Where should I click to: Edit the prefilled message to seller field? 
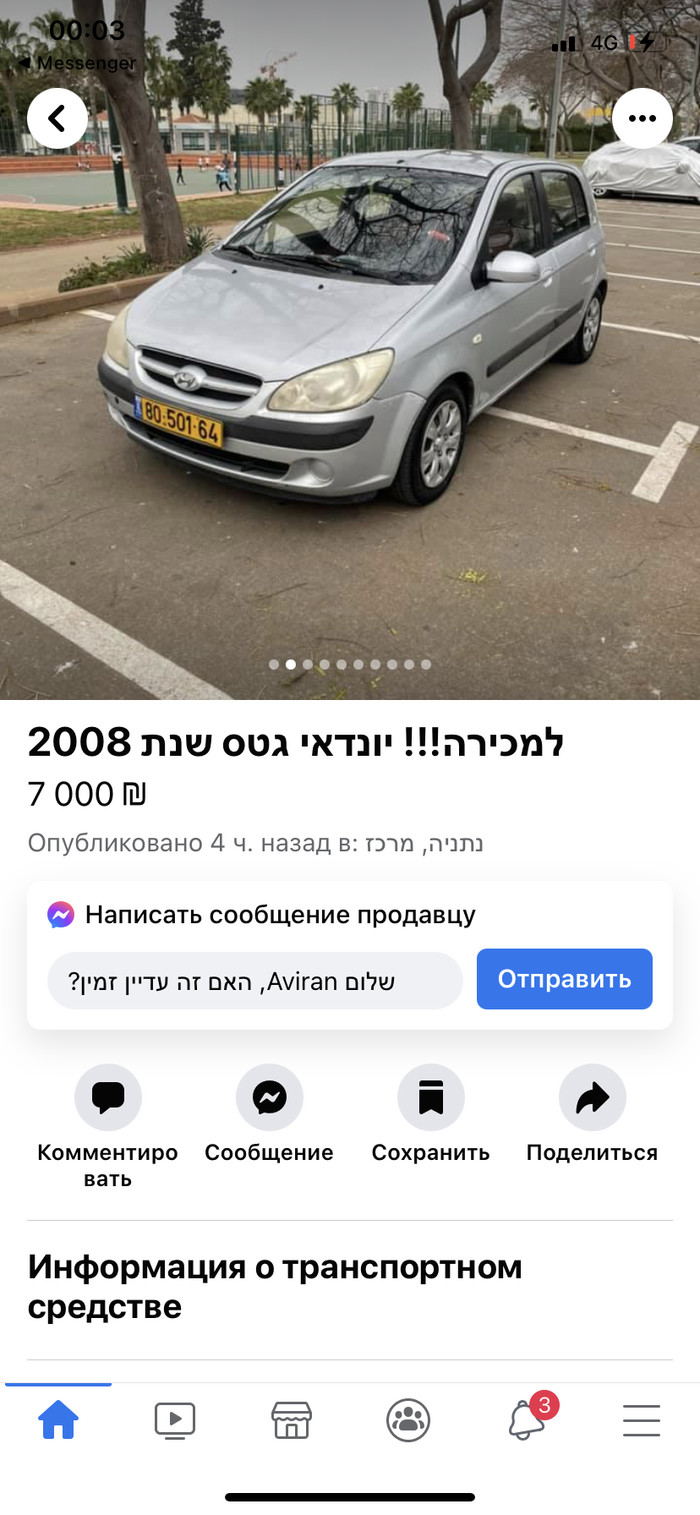[254, 981]
